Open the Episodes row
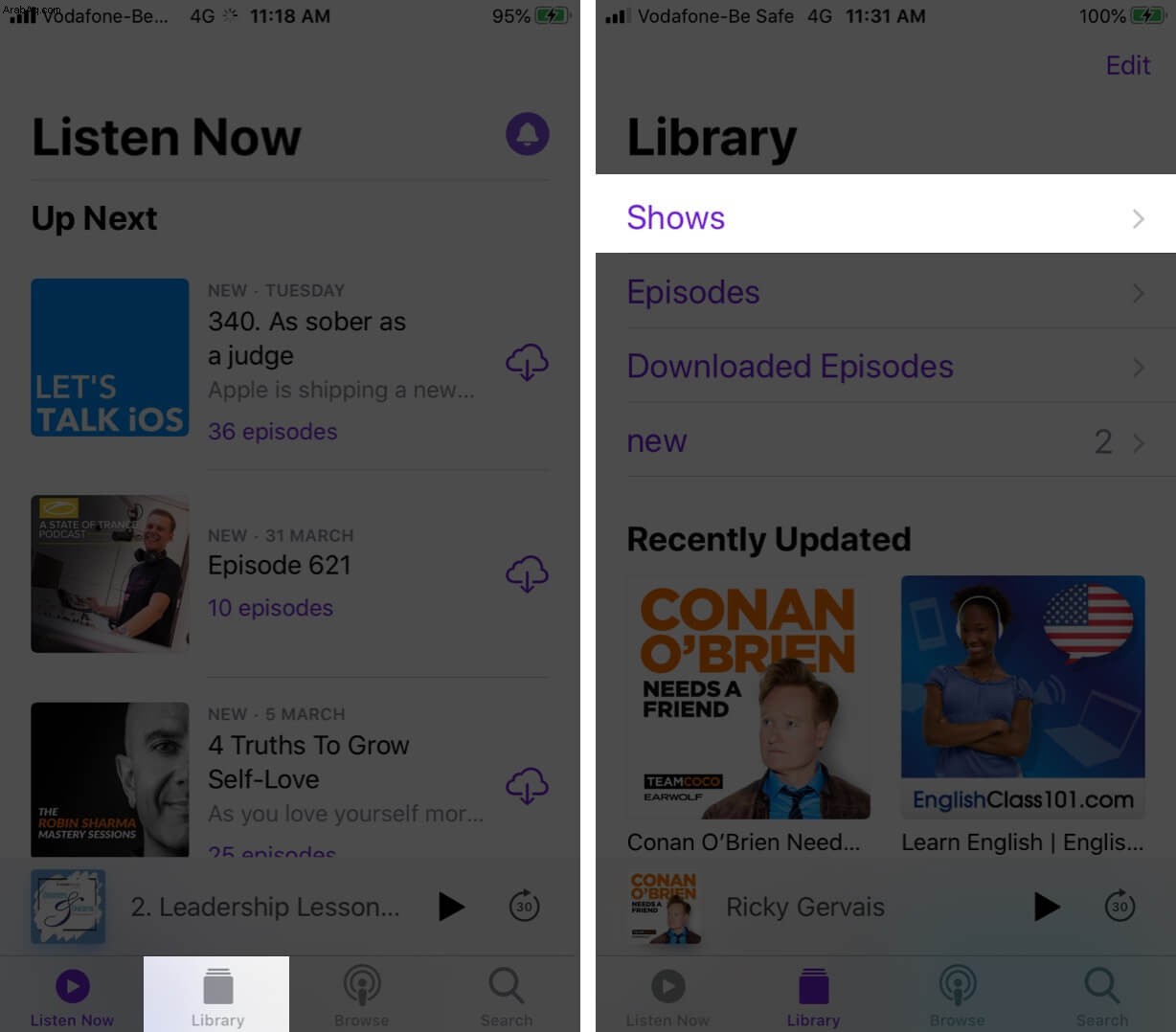 [x=885, y=292]
